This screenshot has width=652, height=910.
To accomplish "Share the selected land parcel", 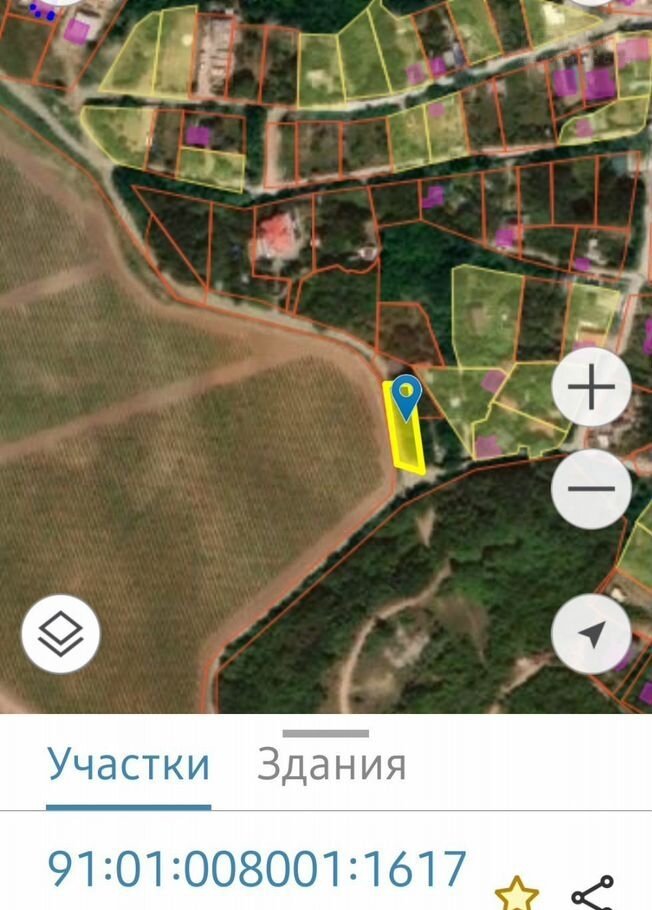I will pyautogui.click(x=591, y=892).
